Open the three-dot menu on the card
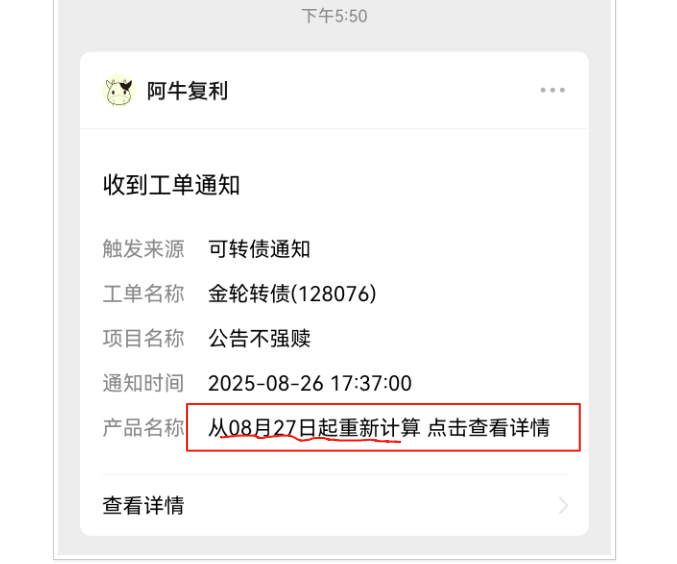The height and width of the screenshot is (564, 677). coord(552,90)
